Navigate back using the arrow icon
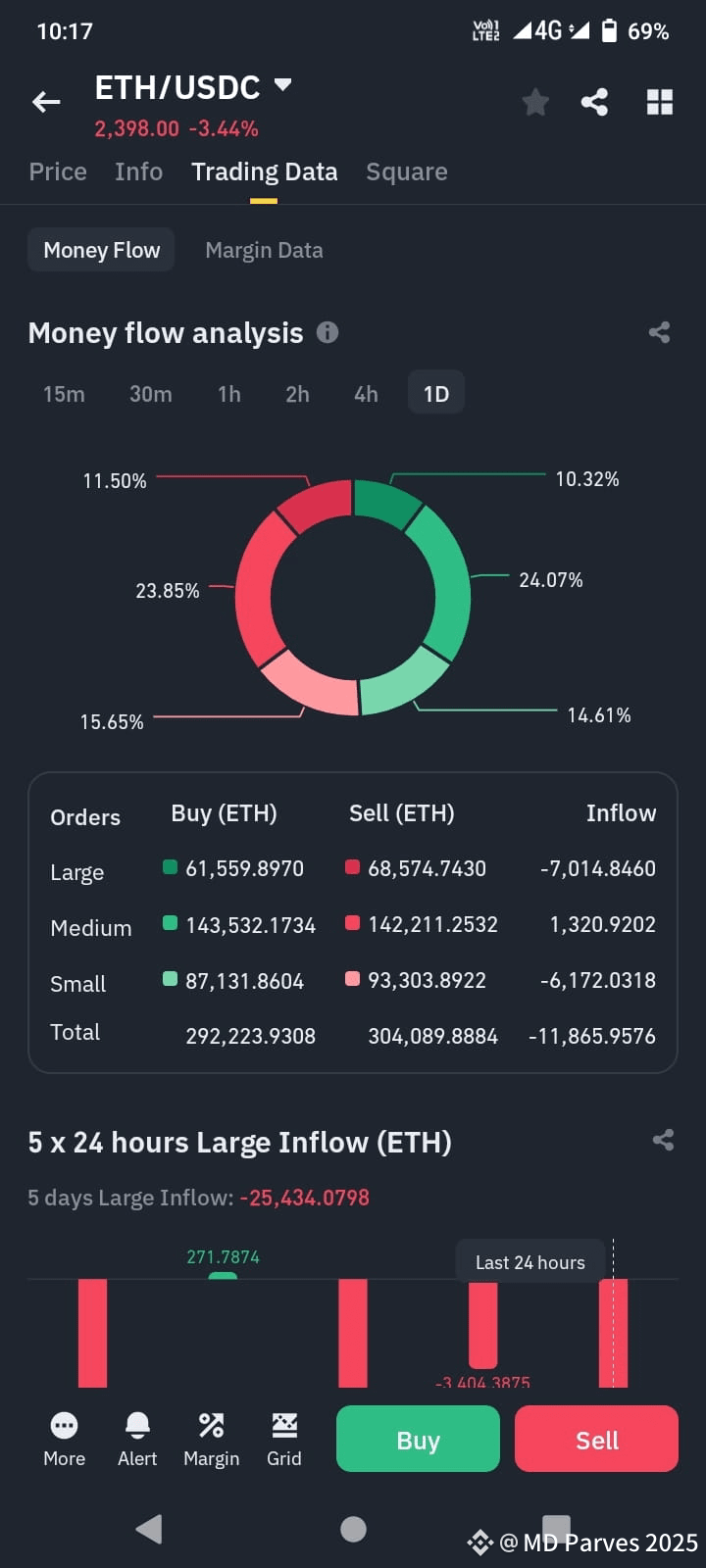This screenshot has height=1568, width=706. click(x=45, y=101)
